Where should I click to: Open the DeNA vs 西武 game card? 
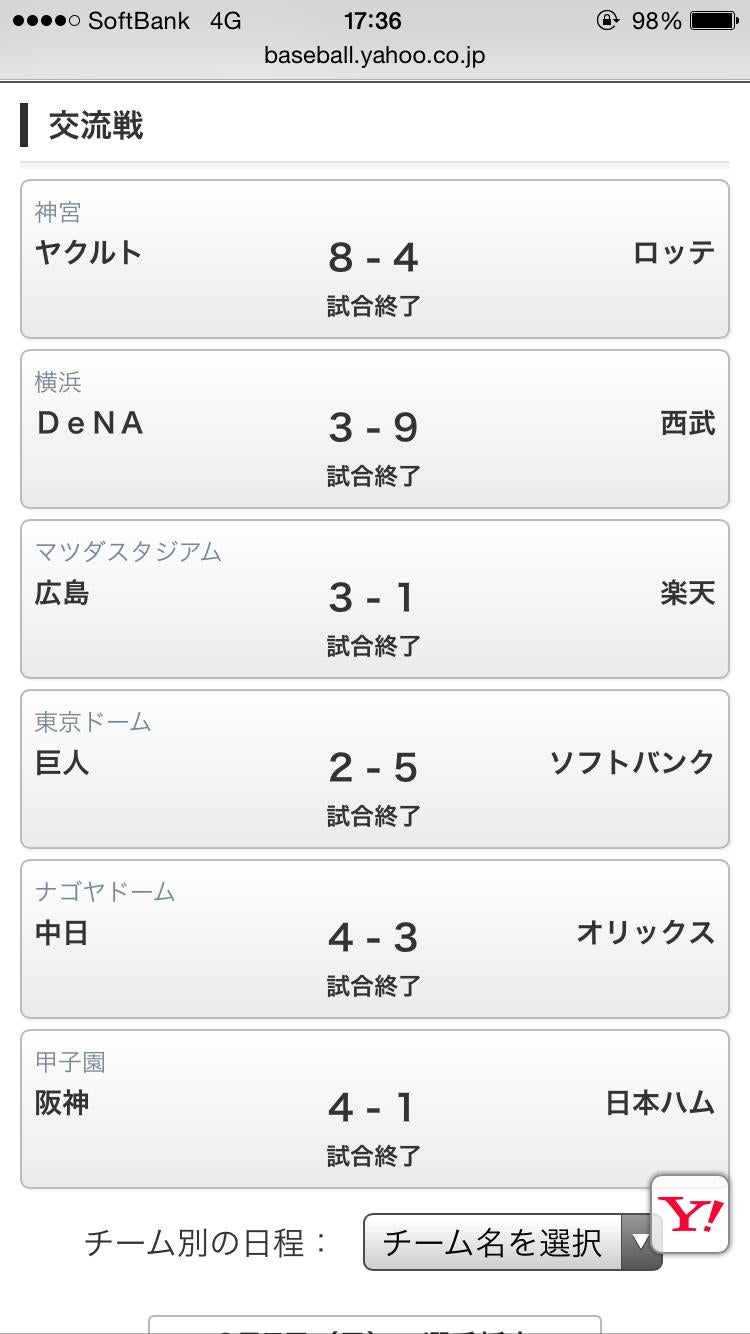point(374,429)
